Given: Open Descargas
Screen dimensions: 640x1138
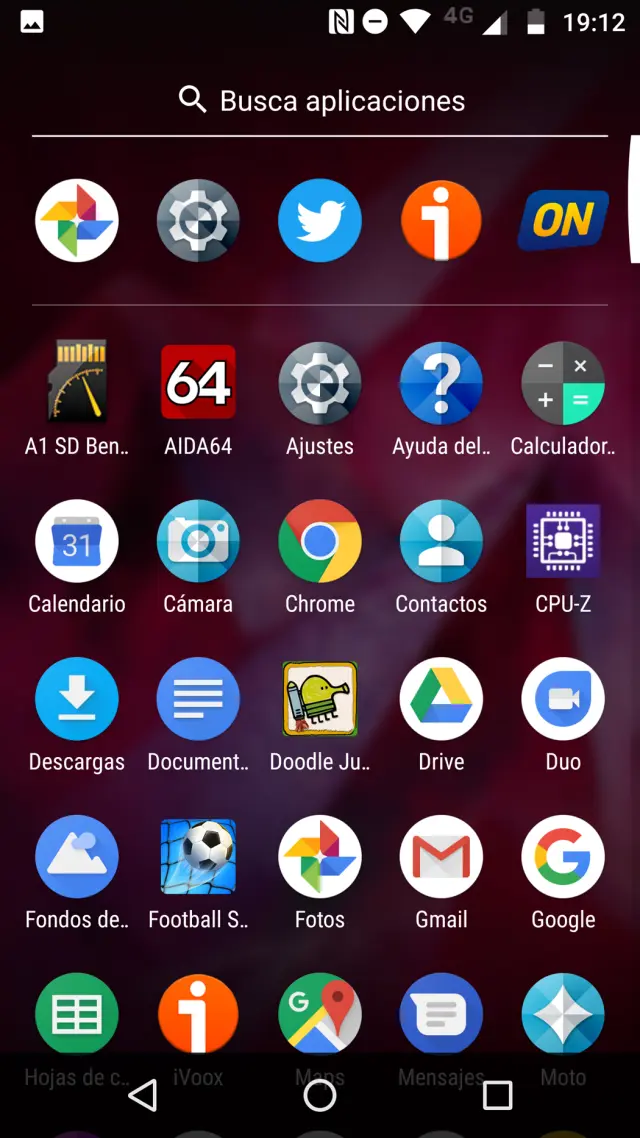Looking at the screenshot, I should (77, 699).
